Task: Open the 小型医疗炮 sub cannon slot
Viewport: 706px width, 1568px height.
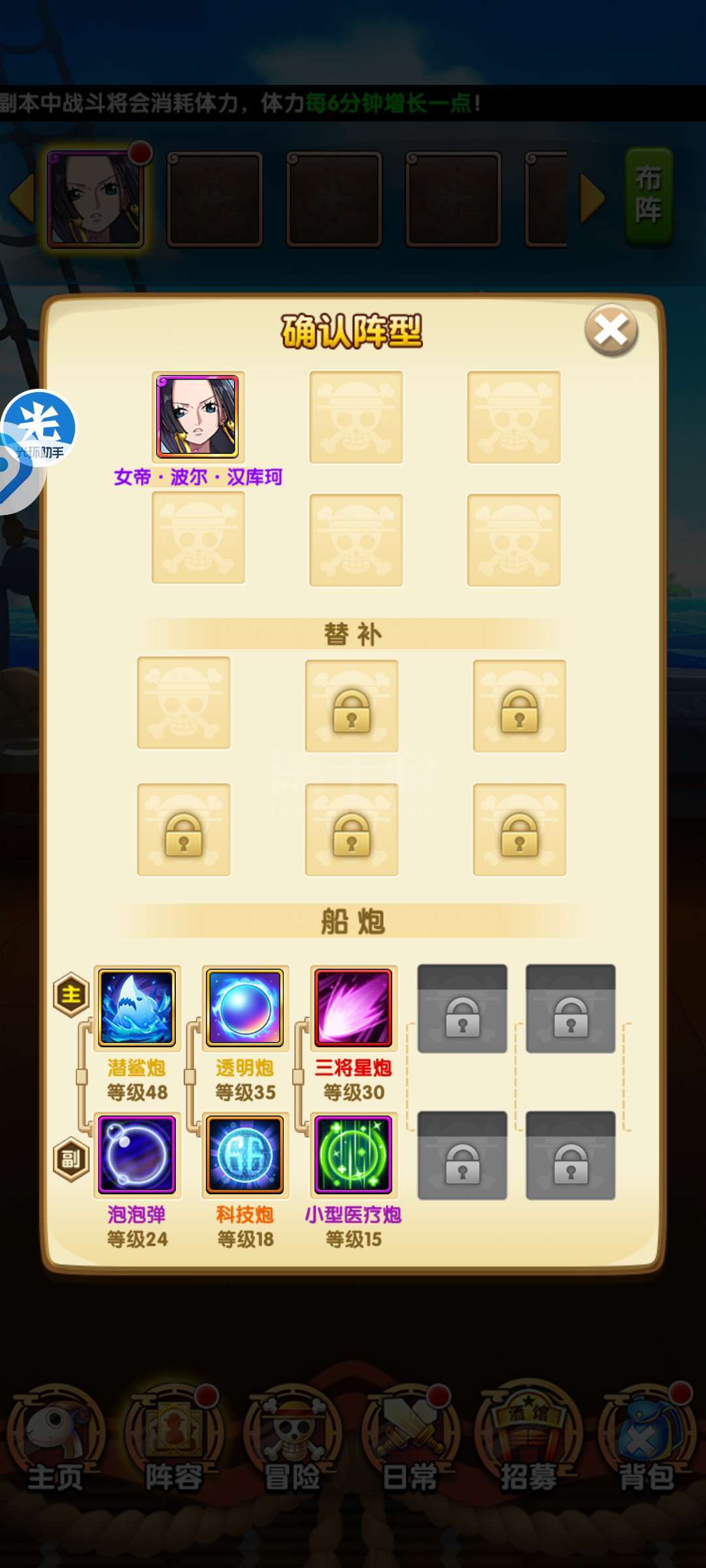Action: (353, 1154)
